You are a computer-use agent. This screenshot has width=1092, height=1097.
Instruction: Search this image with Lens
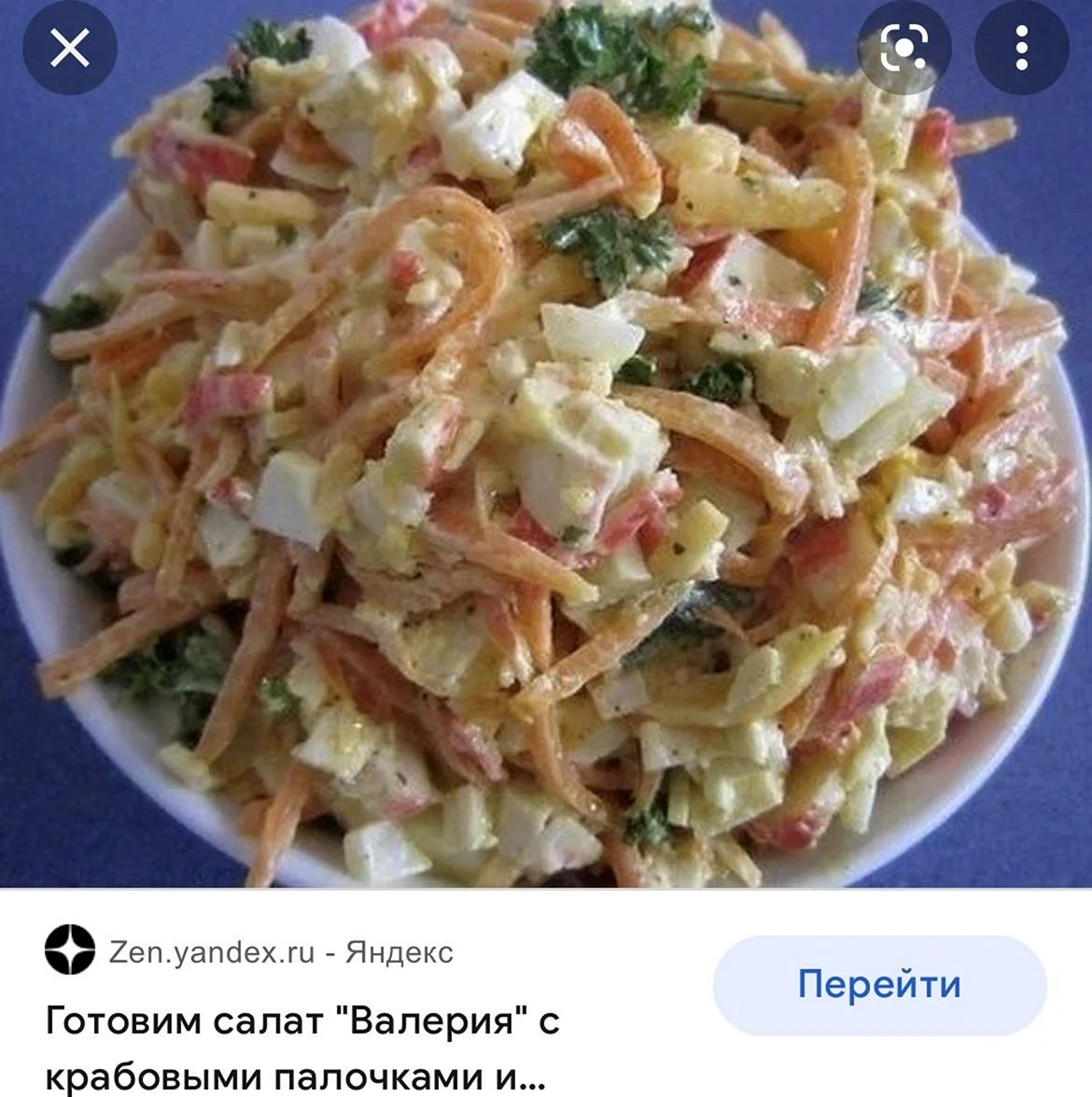click(x=903, y=49)
